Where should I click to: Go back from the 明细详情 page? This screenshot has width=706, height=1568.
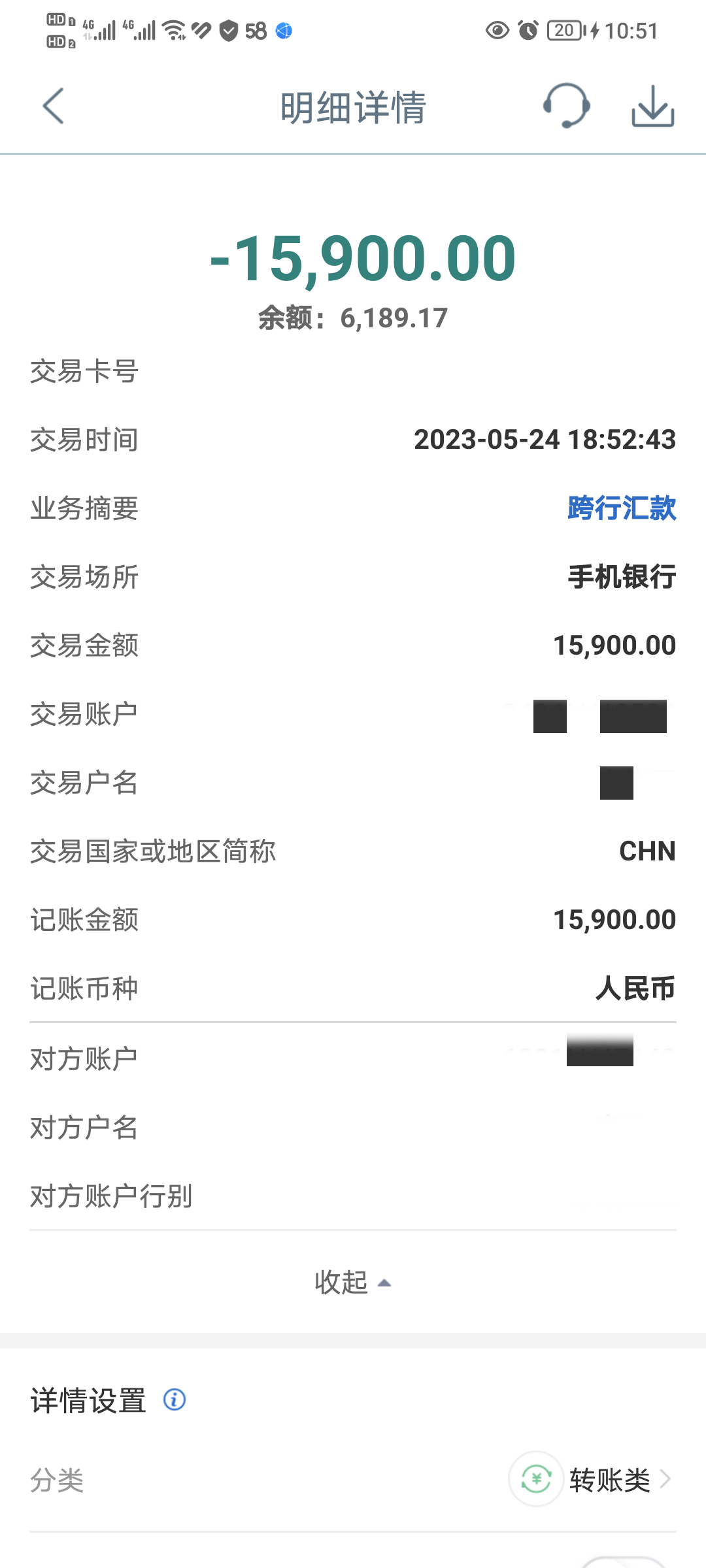pos(54,106)
